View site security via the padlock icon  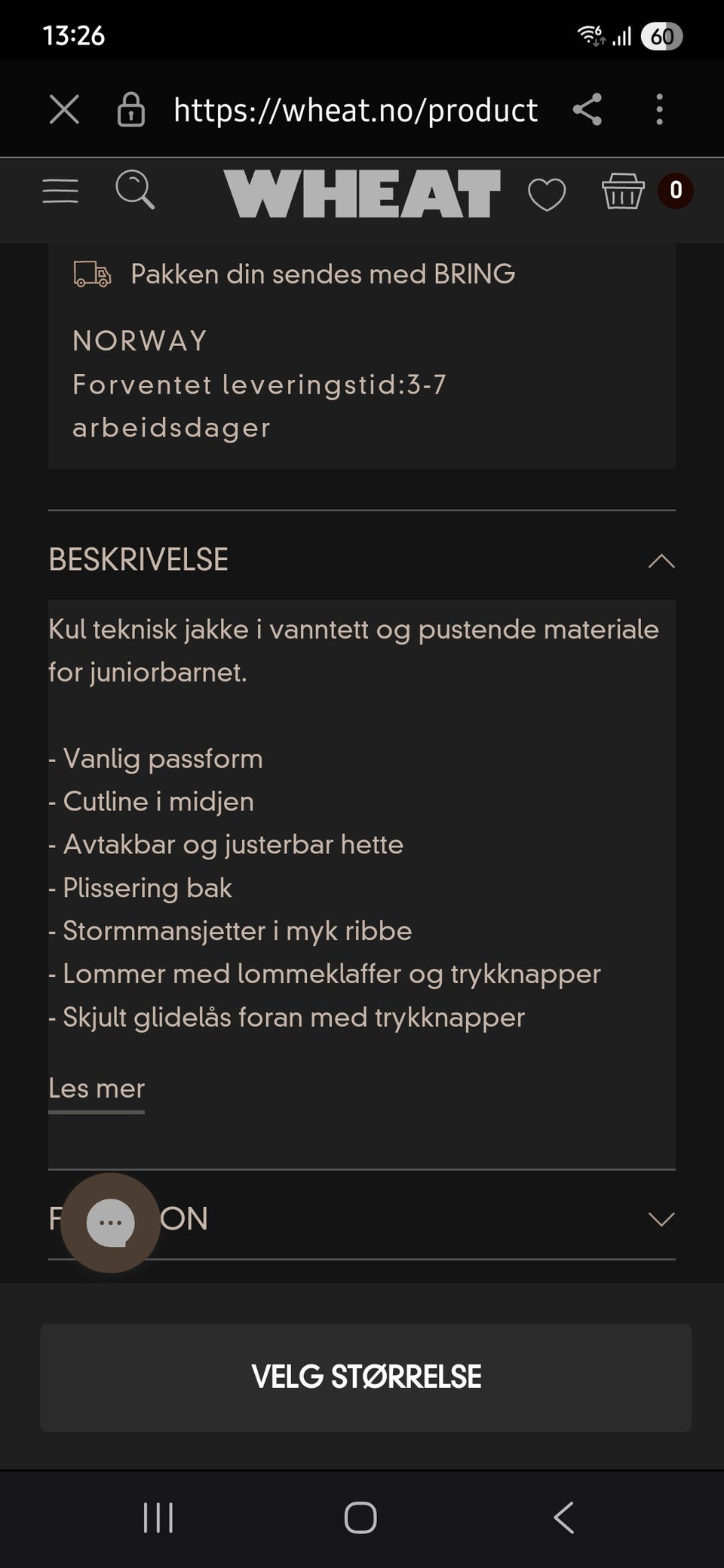tap(131, 110)
